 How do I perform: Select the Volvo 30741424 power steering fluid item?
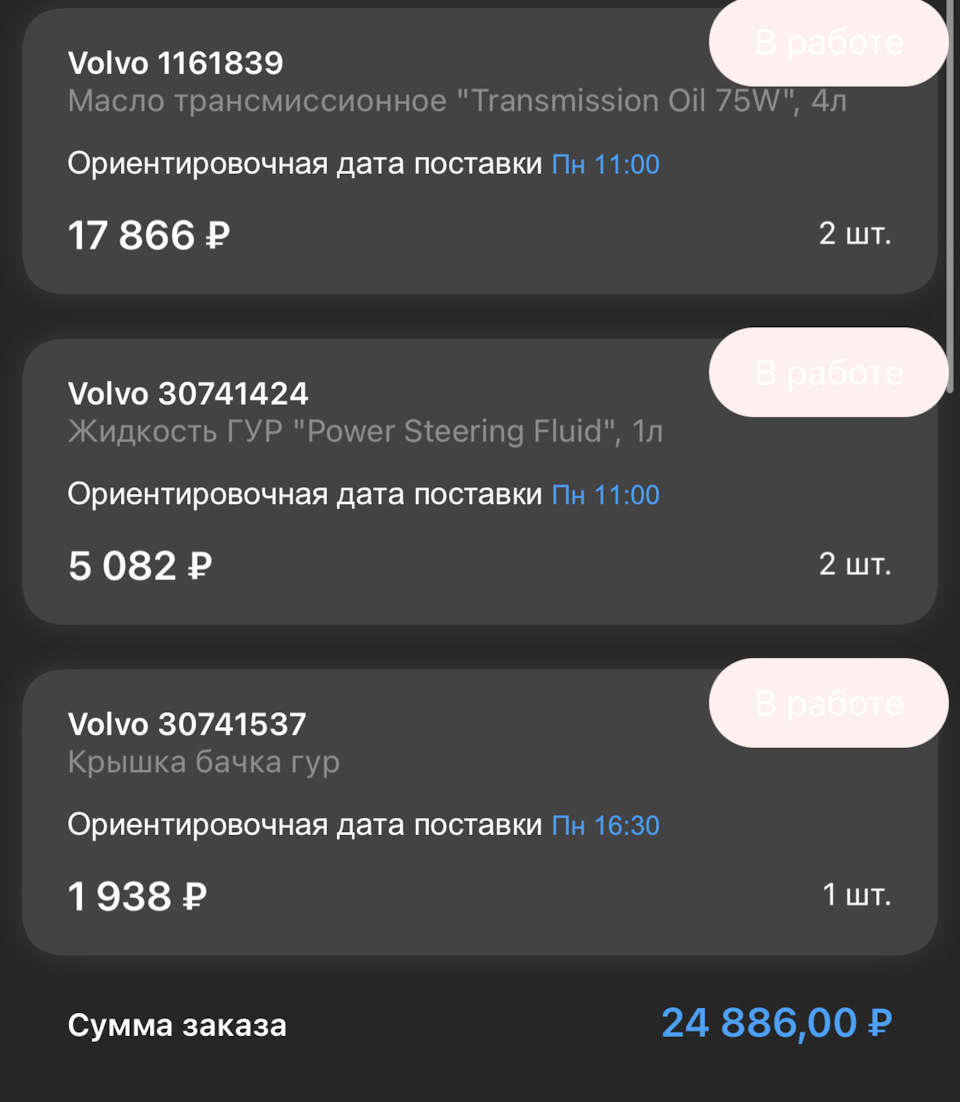click(x=188, y=393)
